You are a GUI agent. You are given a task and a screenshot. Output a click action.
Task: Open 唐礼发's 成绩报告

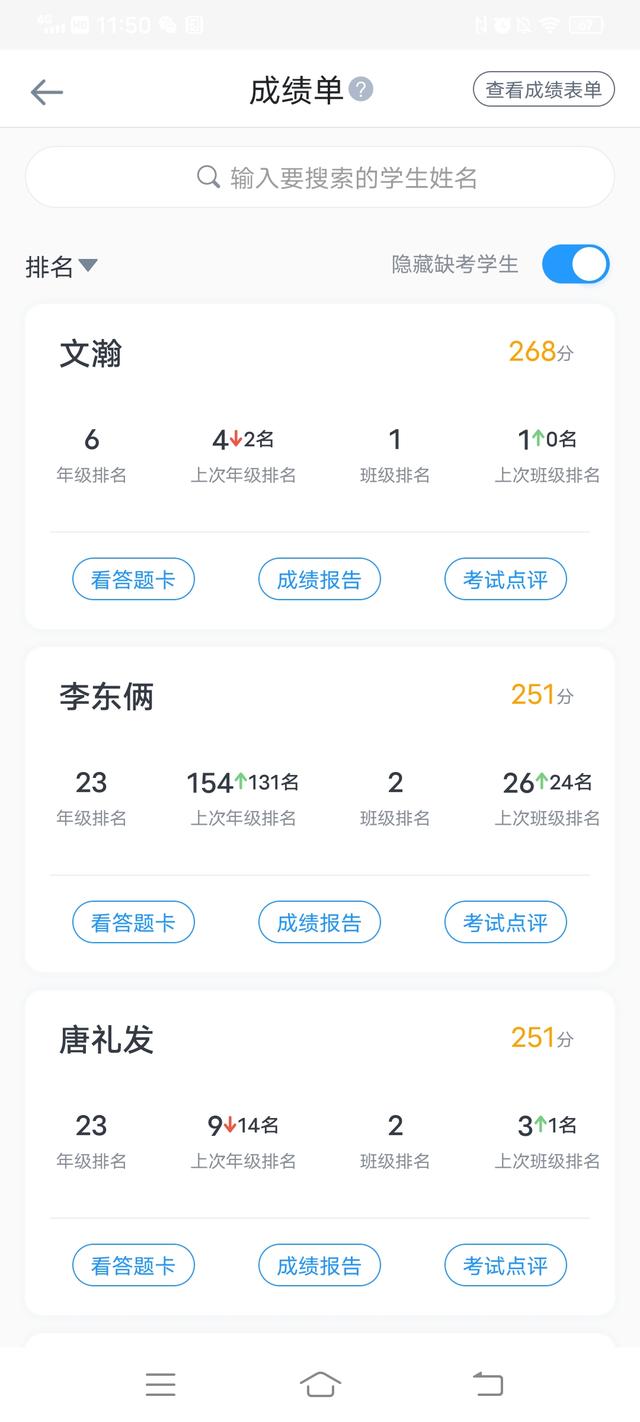click(319, 1265)
